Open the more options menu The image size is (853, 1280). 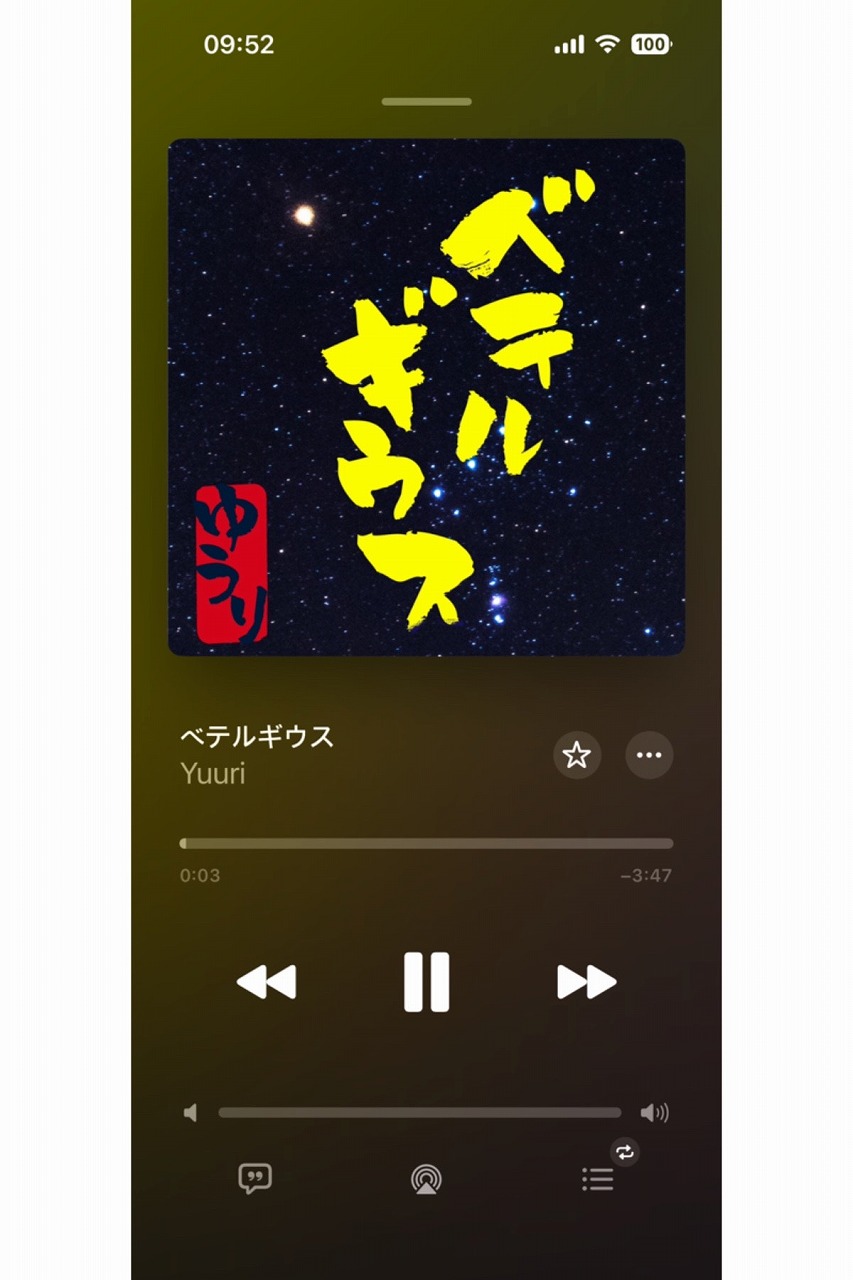point(649,755)
